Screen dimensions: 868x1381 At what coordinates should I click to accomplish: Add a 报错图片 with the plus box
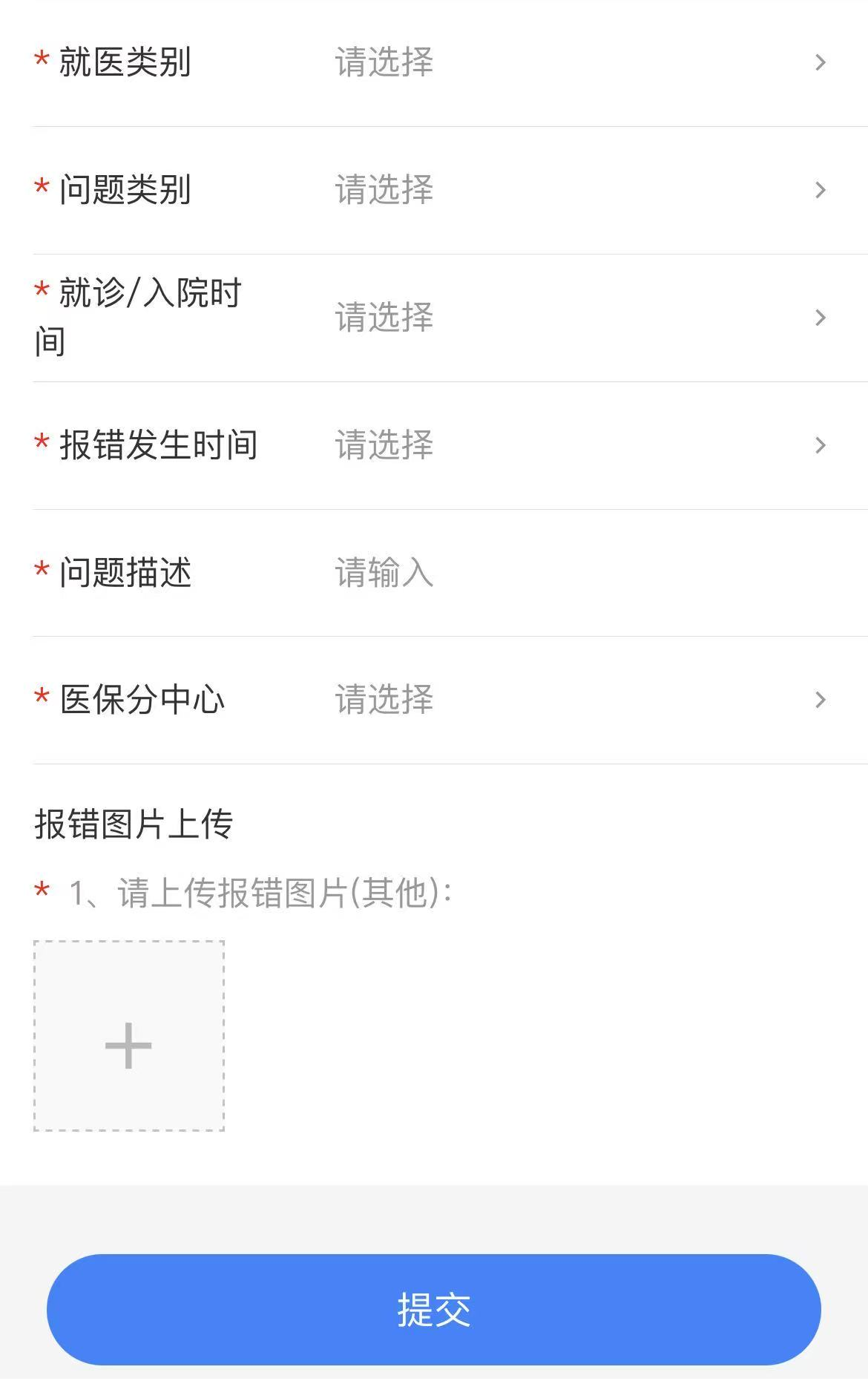point(129,1036)
